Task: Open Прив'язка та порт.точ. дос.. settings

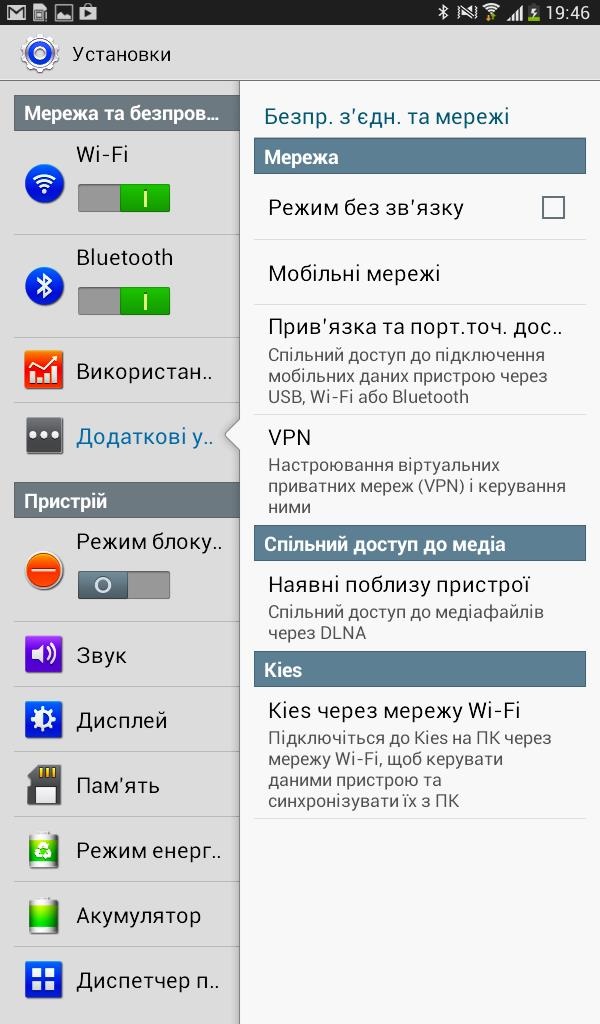Action: click(419, 360)
